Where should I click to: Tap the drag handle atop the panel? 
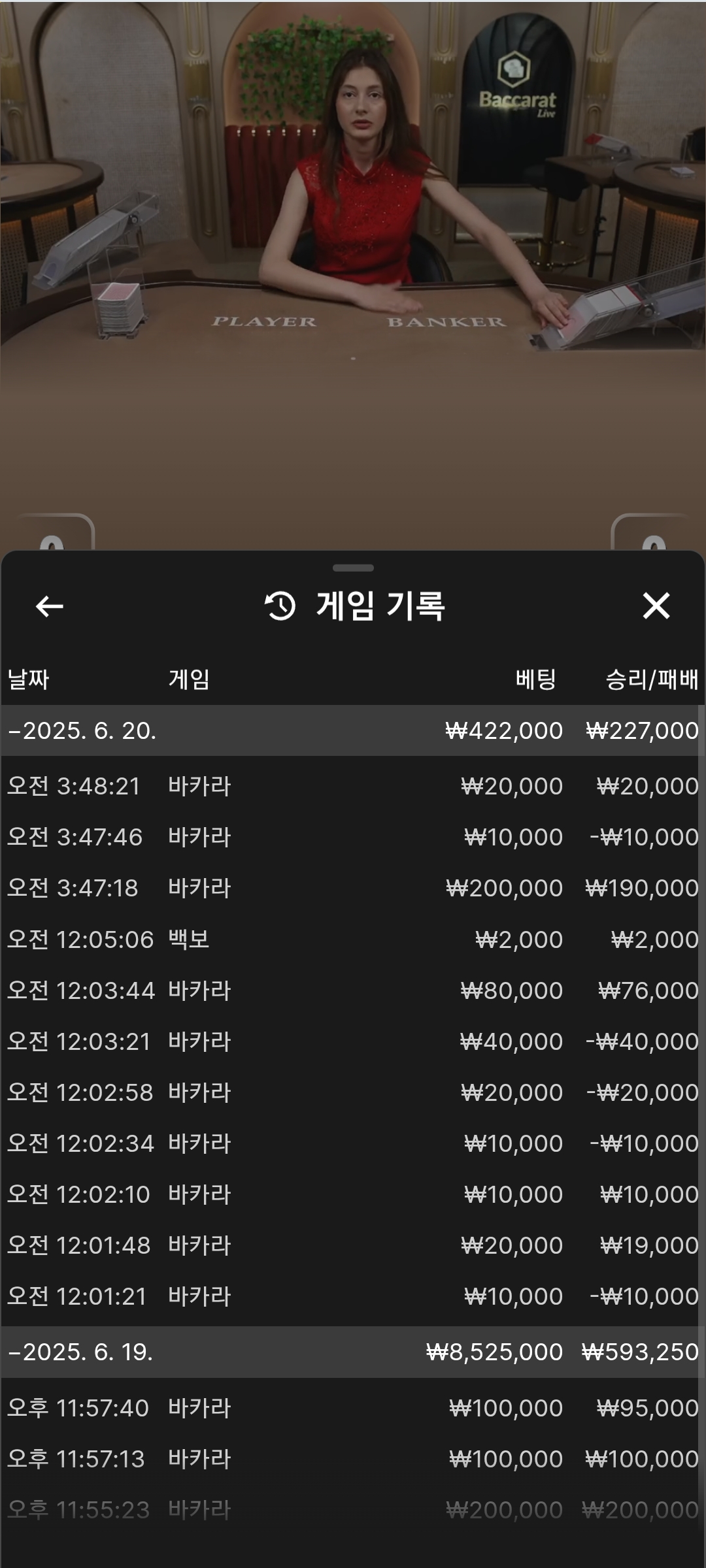coord(353,568)
